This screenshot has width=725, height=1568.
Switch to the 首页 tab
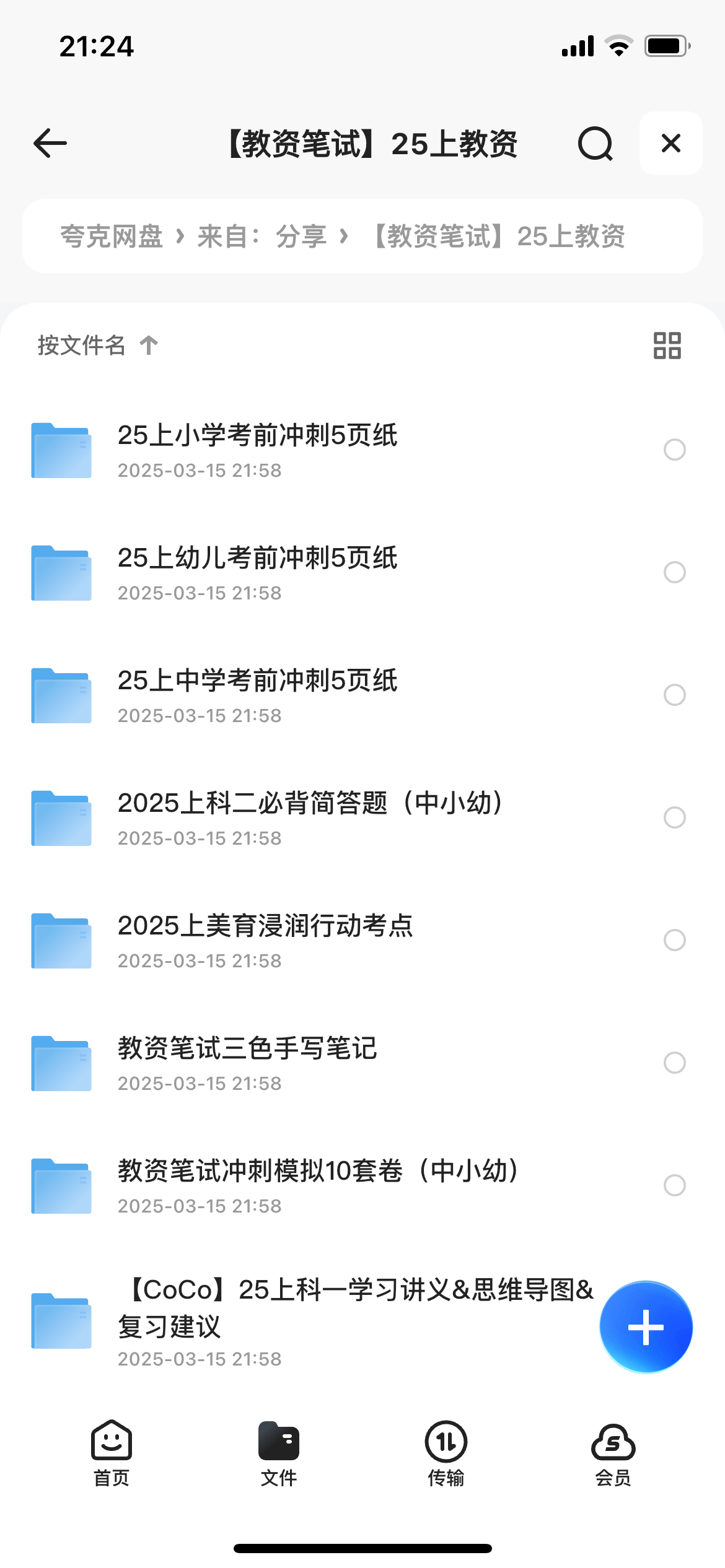tap(112, 1453)
